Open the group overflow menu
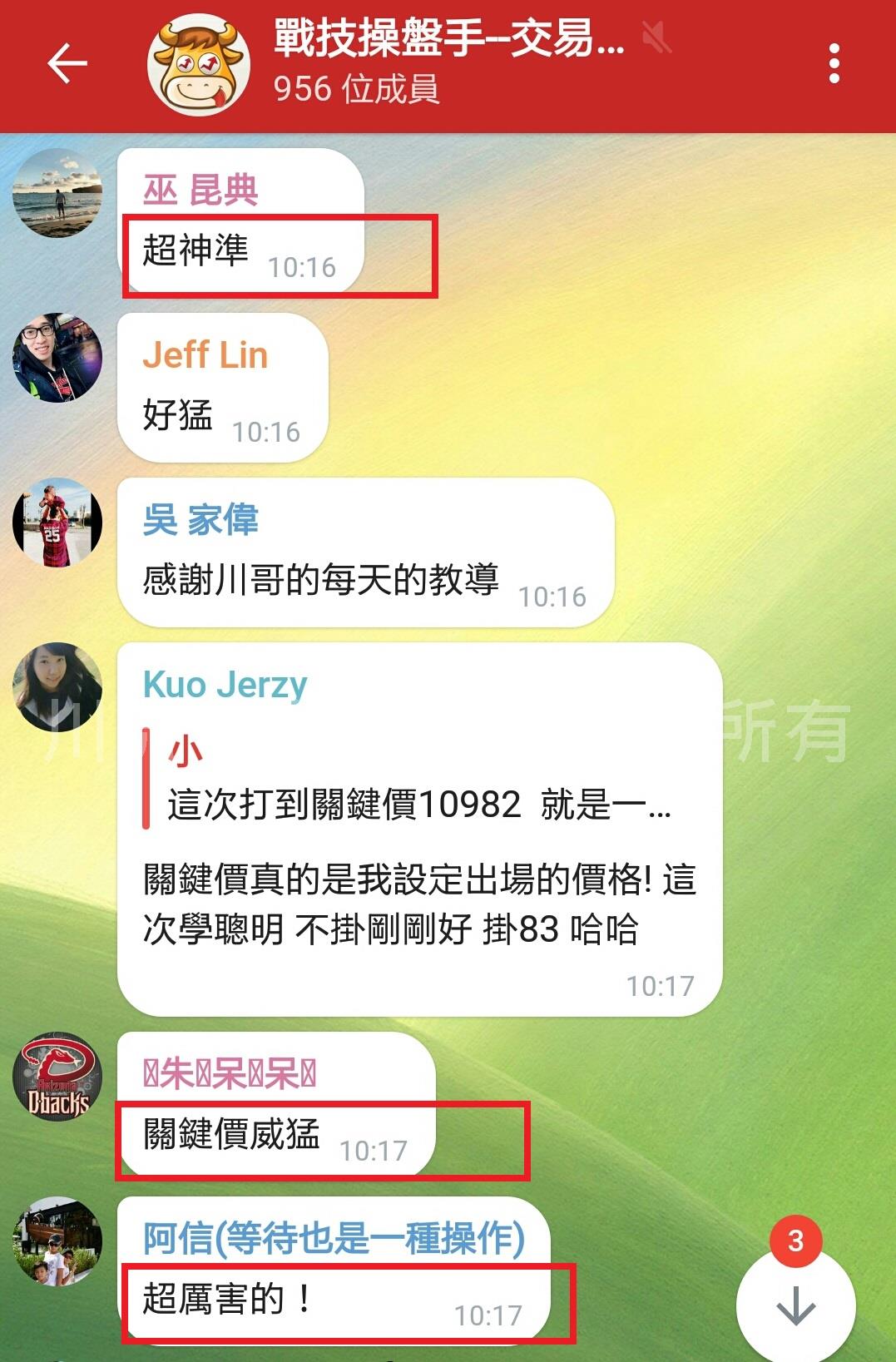The image size is (896, 1362). click(834, 64)
